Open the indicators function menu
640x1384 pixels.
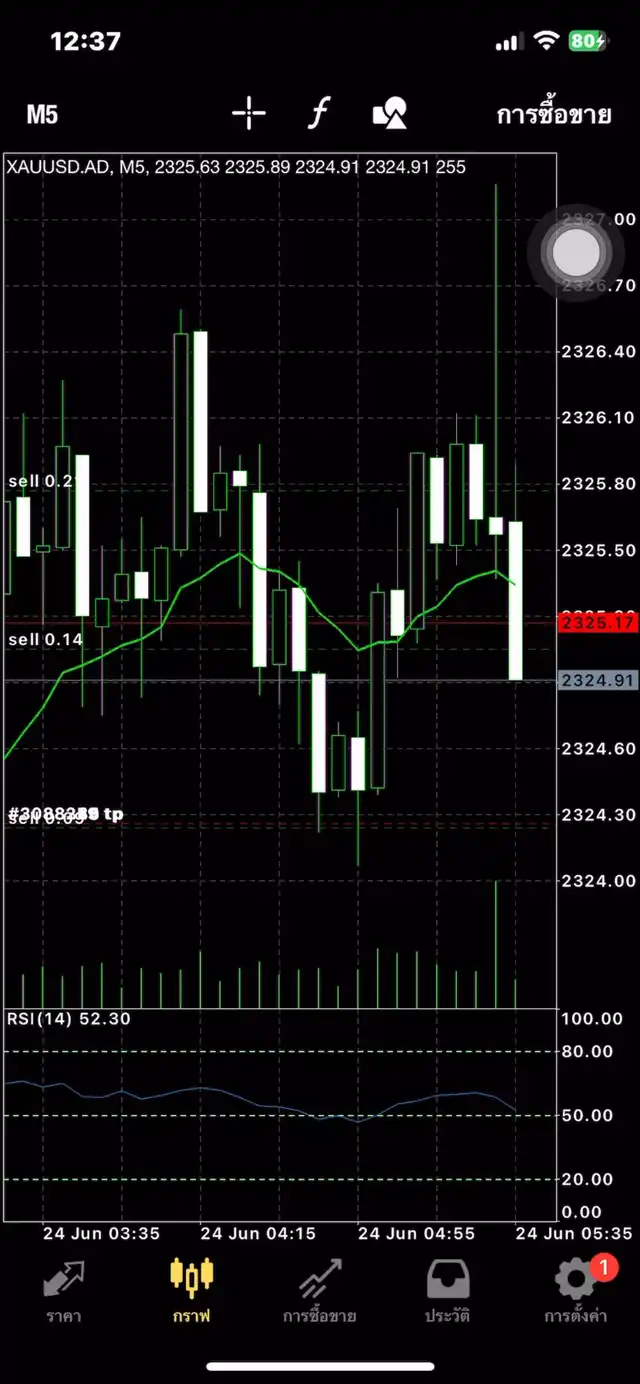point(318,114)
